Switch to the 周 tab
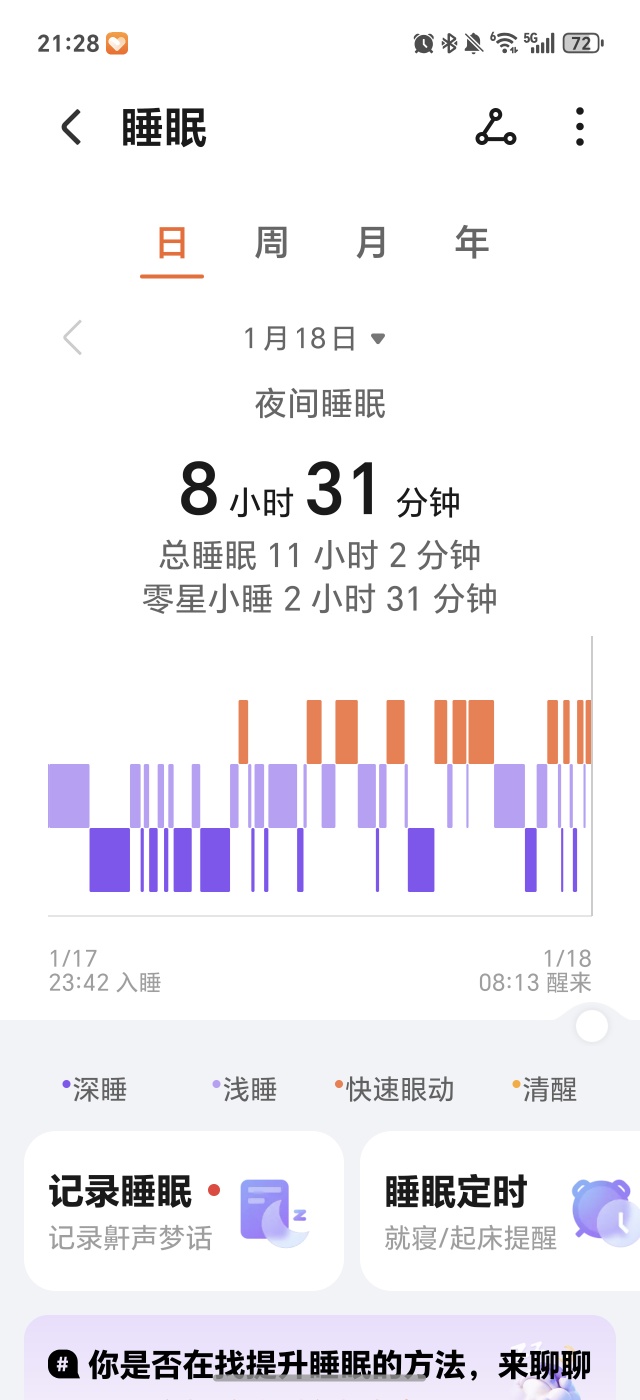 click(x=271, y=243)
